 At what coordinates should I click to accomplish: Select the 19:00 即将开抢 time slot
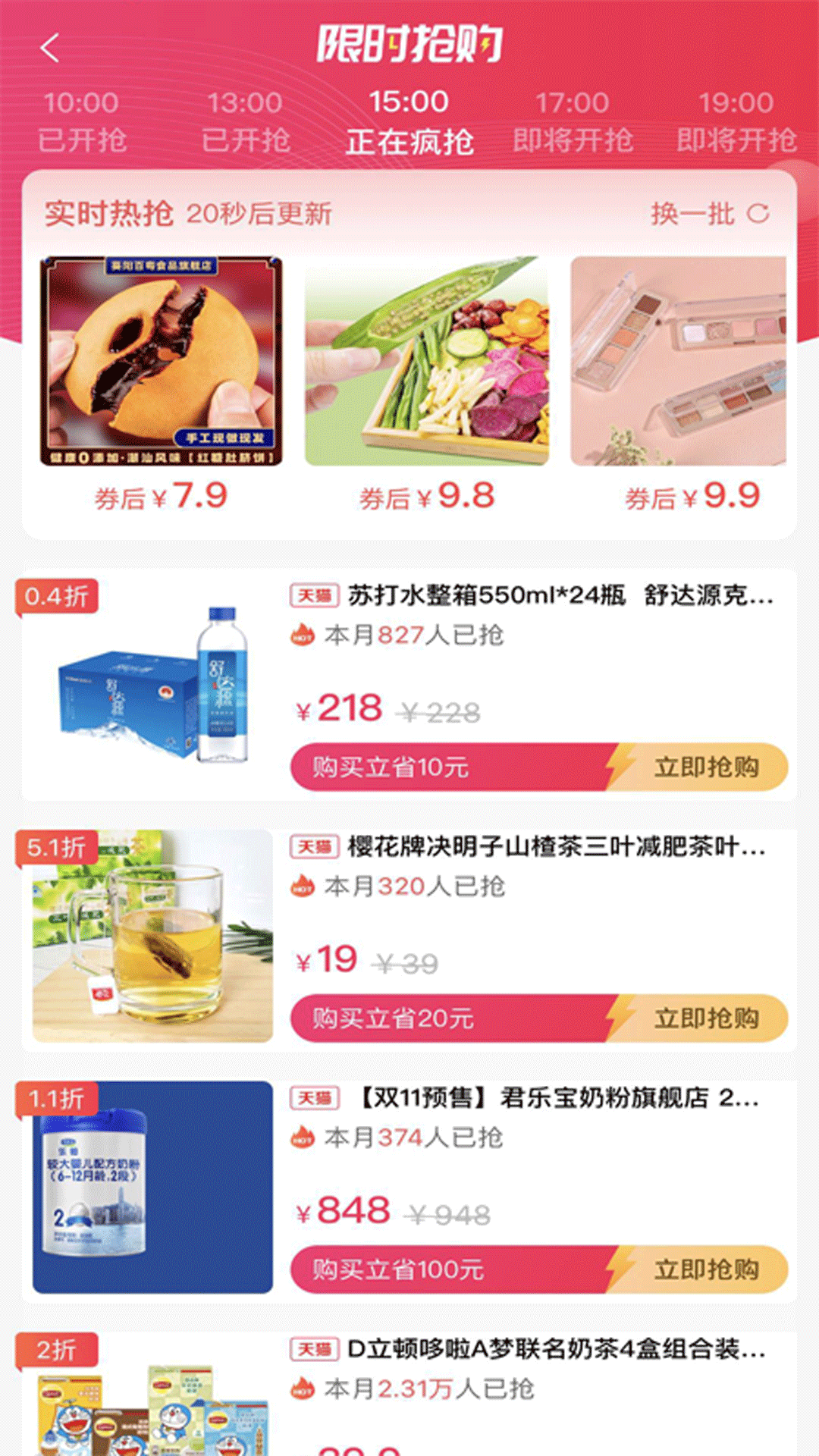736,121
